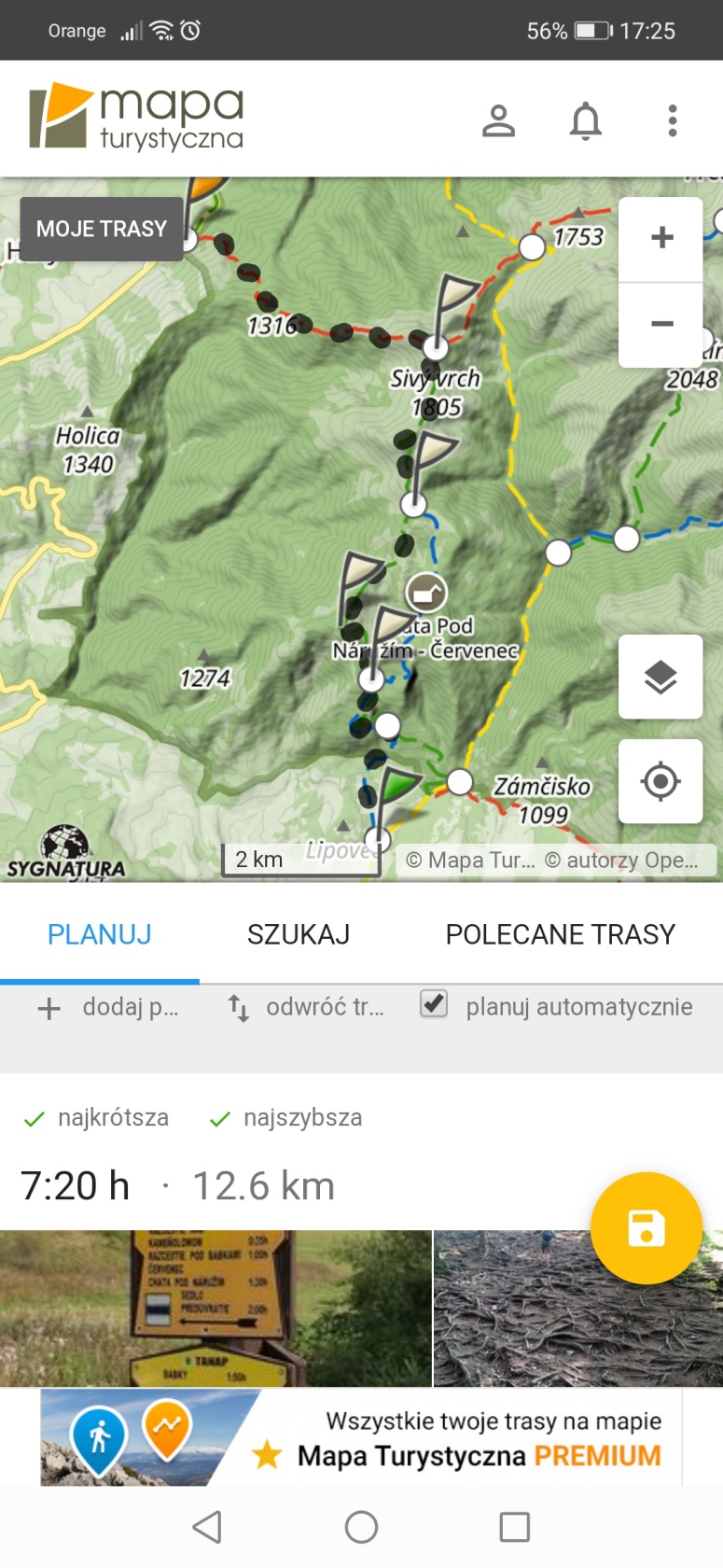Center map on my location
Screen dimensions: 723x1568
[x=660, y=781]
